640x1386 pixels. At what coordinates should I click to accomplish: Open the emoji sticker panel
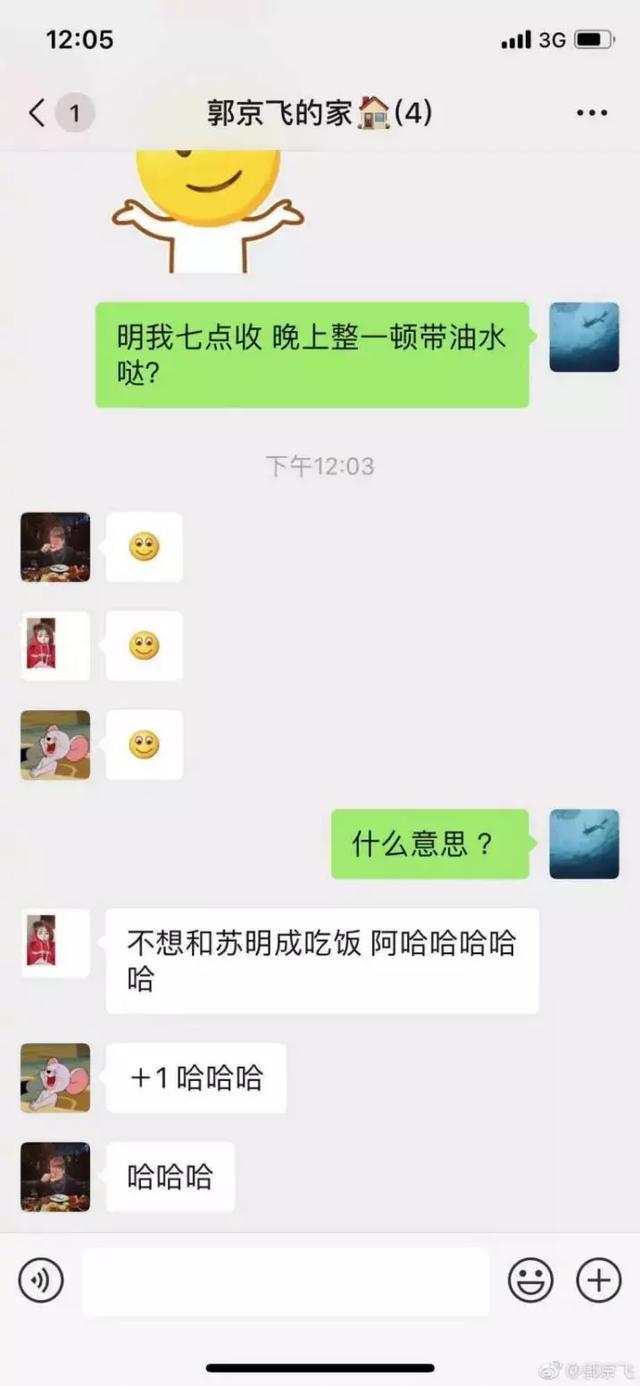(531, 1280)
